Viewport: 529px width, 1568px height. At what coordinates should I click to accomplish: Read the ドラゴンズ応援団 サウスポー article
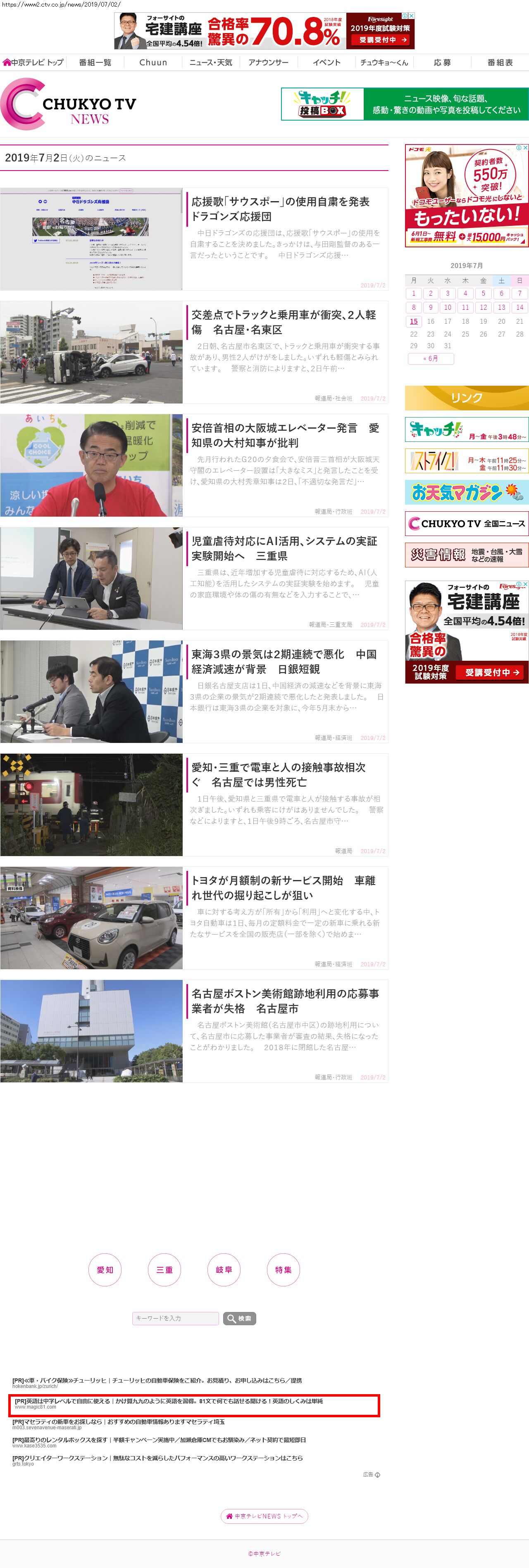point(280,209)
